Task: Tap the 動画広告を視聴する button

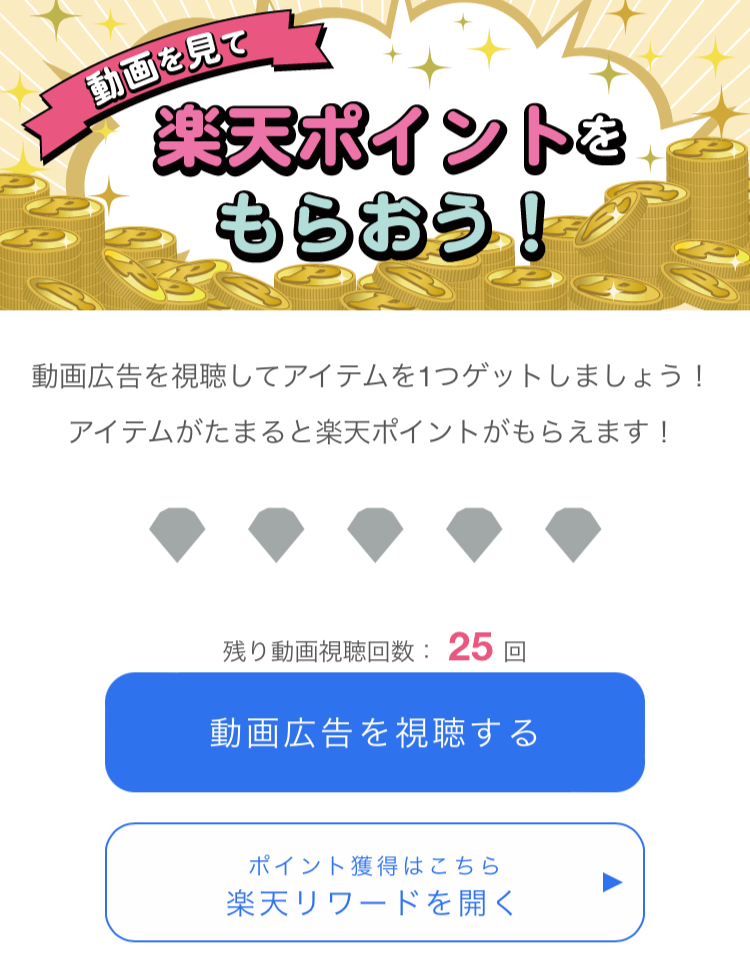Action: 374,732
